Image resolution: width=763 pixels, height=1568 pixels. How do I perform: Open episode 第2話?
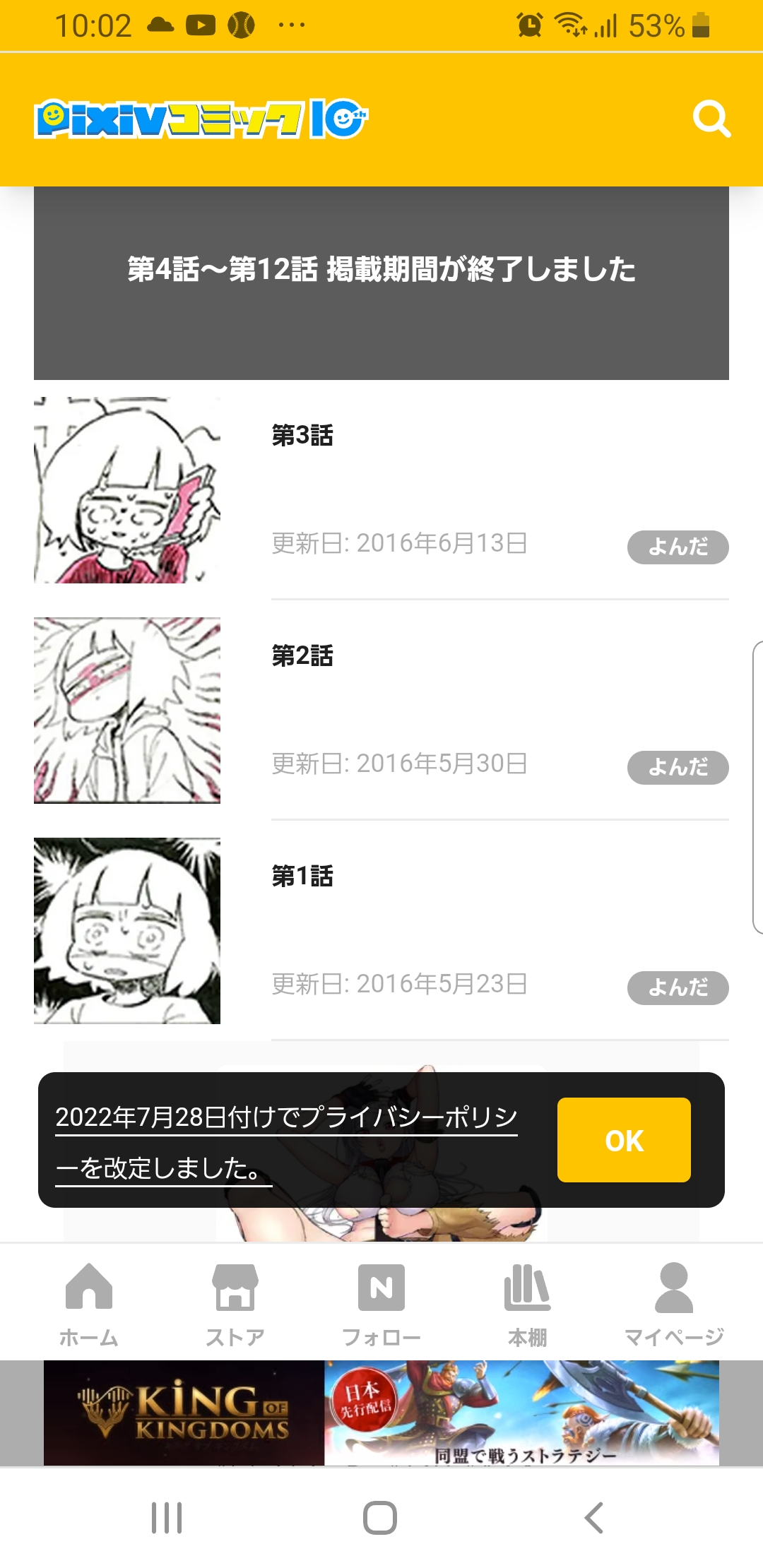click(302, 655)
